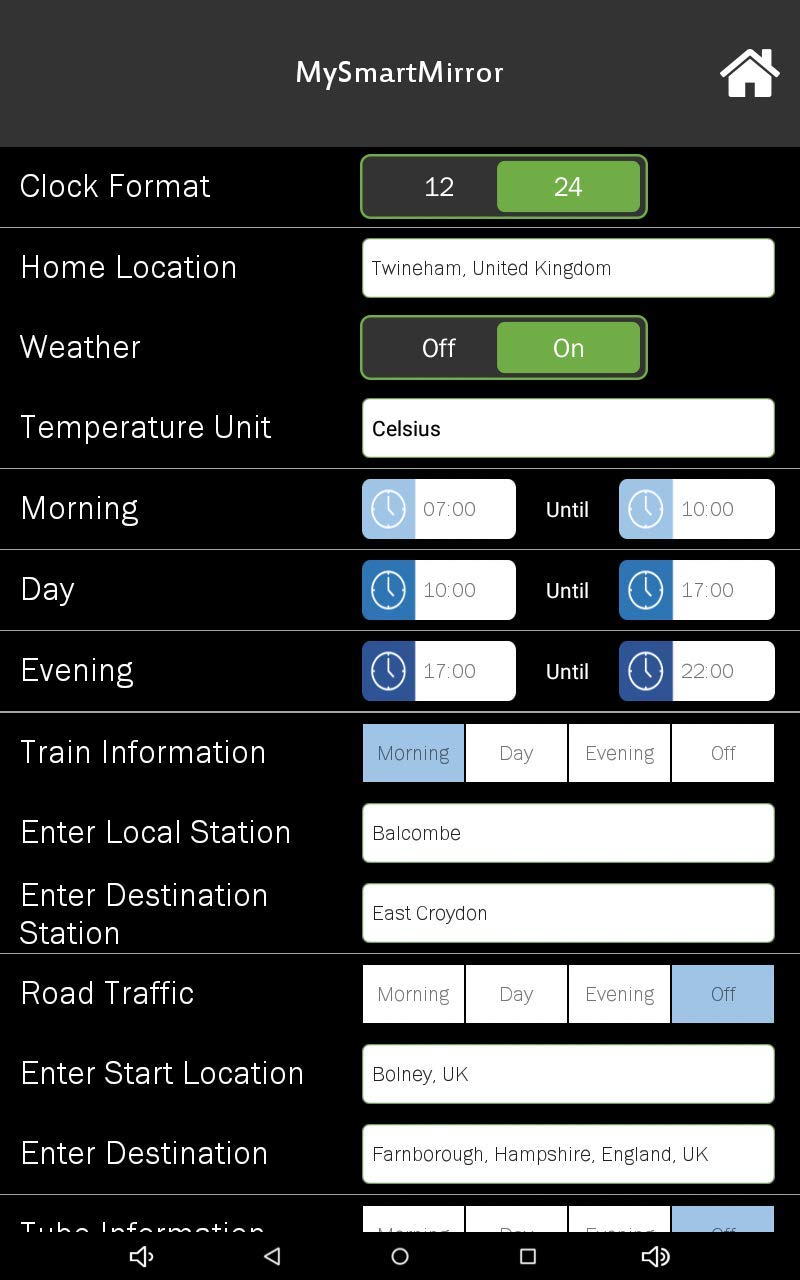
Task: Switch Train Information to Day
Action: tap(516, 753)
